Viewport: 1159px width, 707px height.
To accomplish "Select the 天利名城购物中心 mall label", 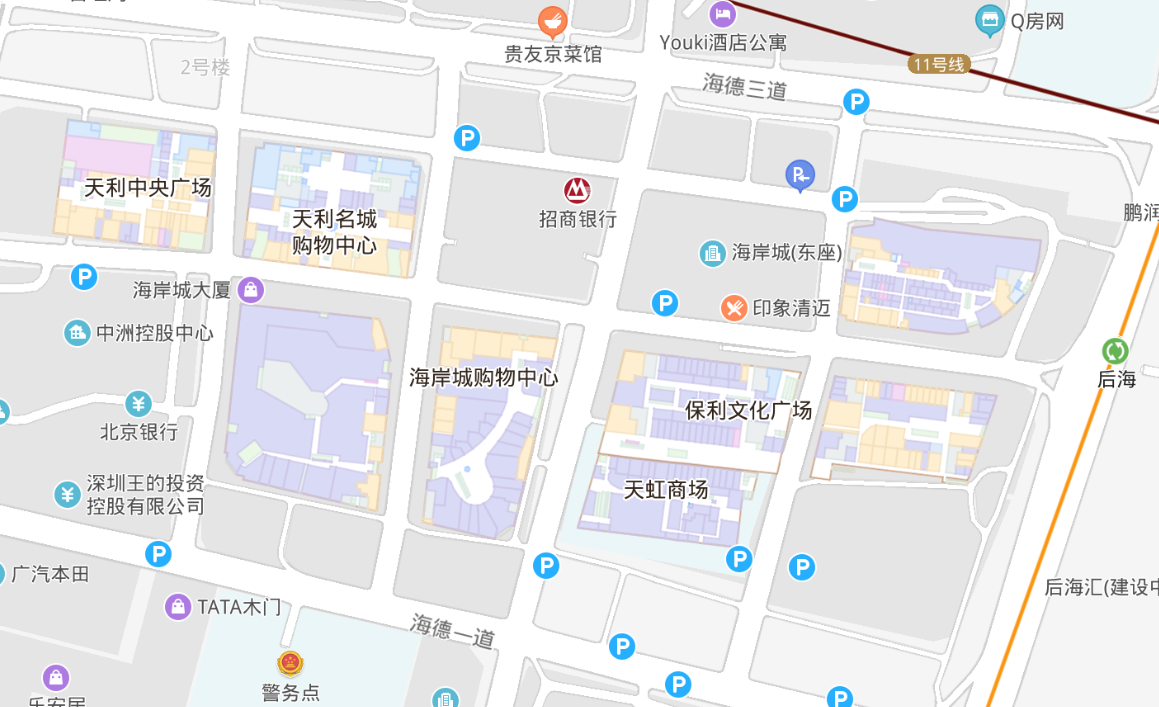I will coord(334,231).
